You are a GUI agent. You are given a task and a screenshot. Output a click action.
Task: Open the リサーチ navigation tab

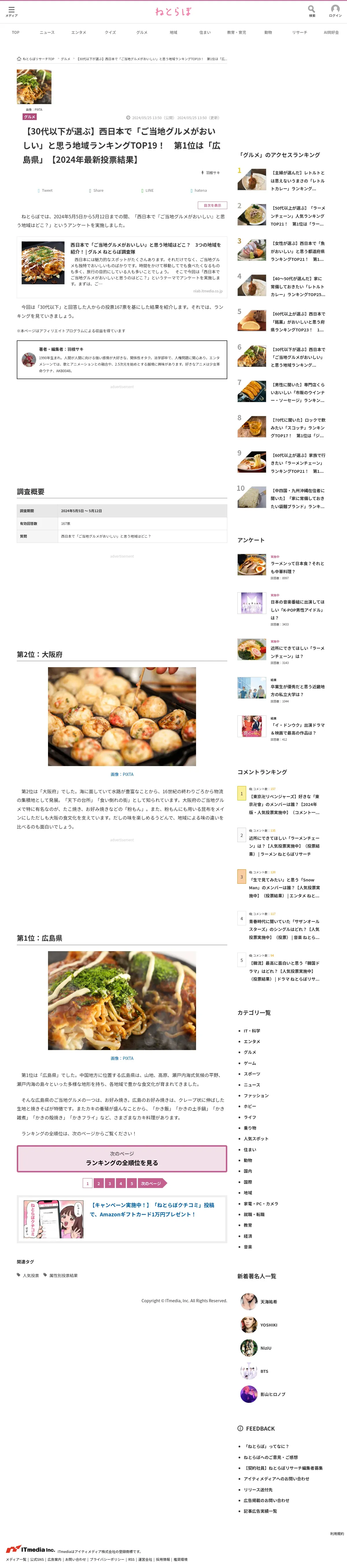pyautogui.click(x=300, y=32)
